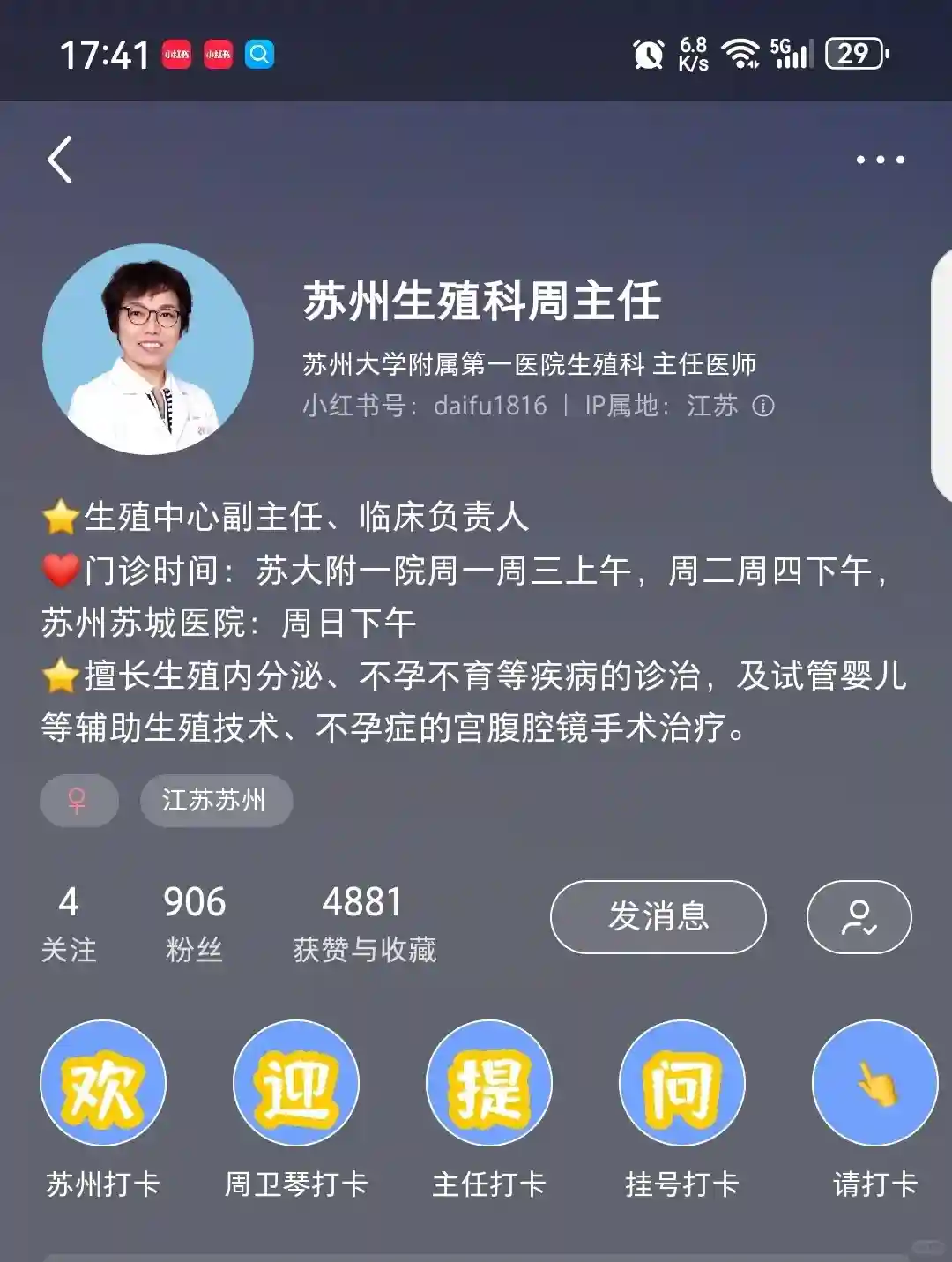
Task: Open the 周卫琴打卡 highlight
Action: 296,1083
